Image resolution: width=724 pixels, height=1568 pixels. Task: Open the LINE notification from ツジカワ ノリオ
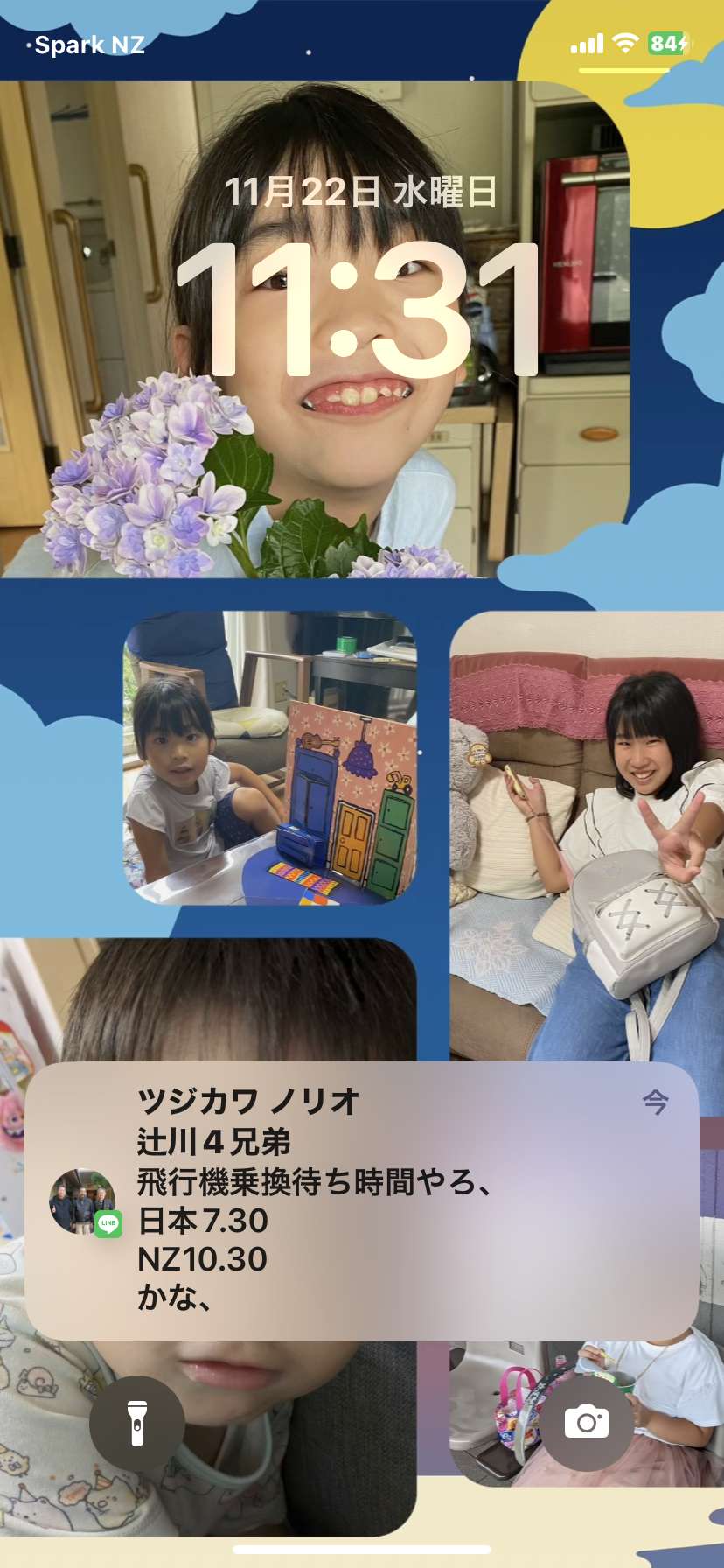tap(361, 1201)
